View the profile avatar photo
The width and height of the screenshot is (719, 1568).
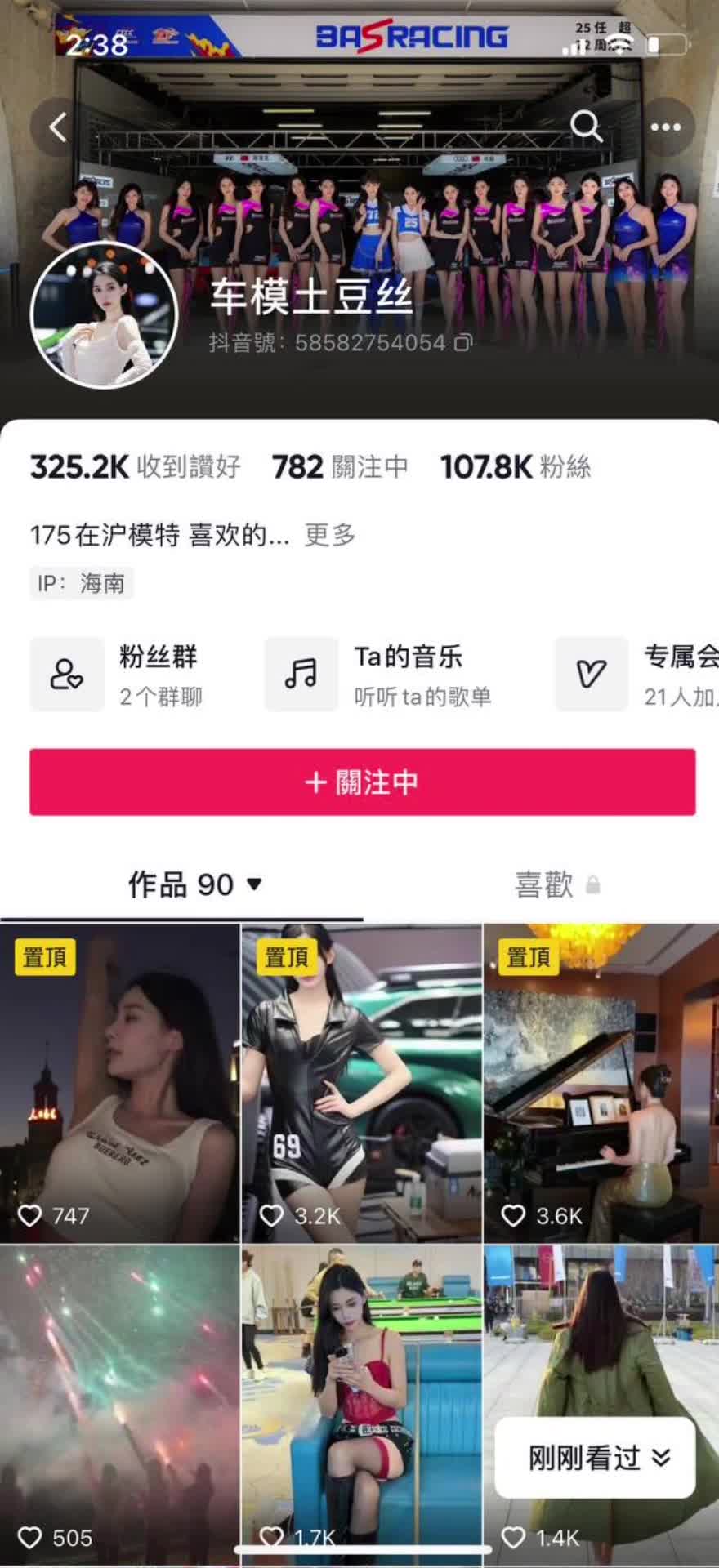tap(104, 314)
